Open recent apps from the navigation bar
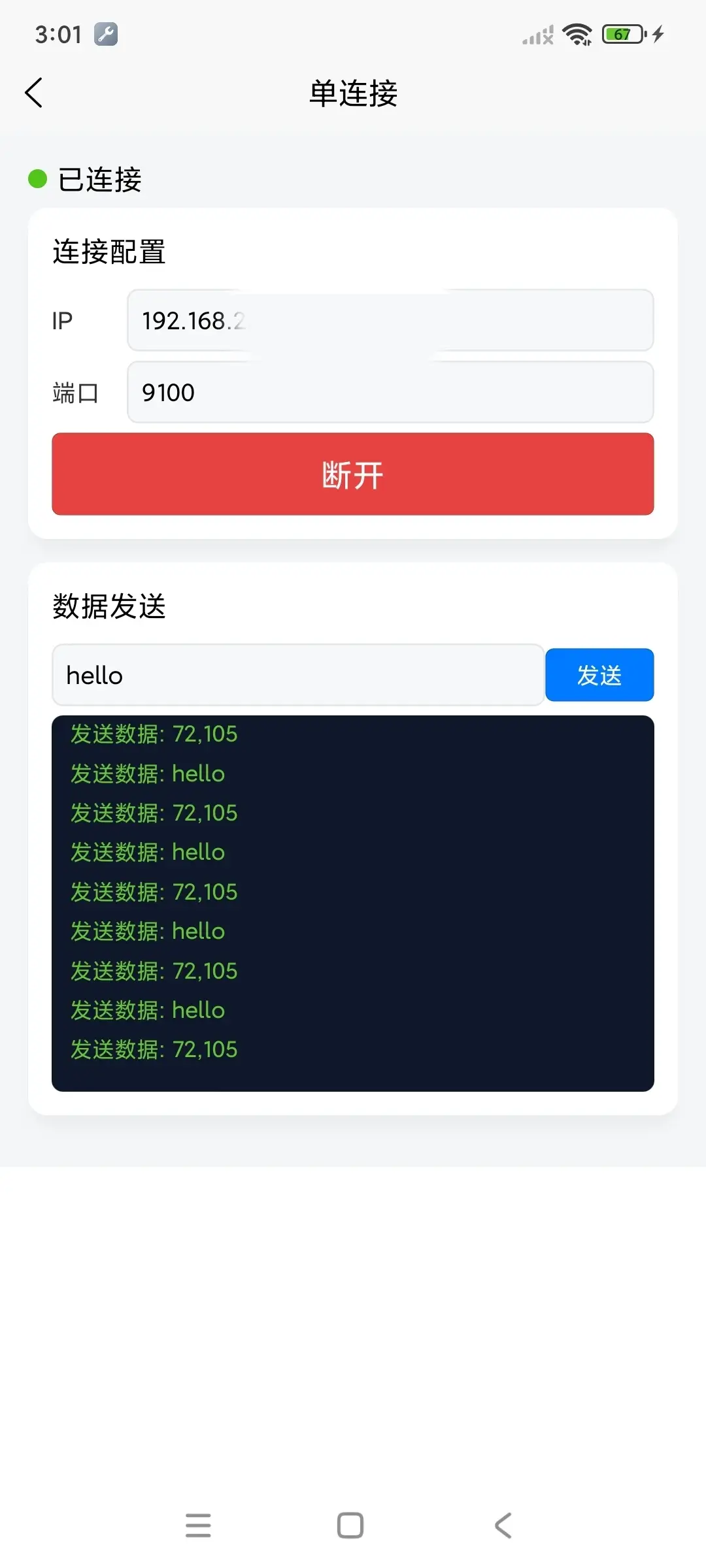The image size is (706, 1568). pyautogui.click(x=198, y=1526)
